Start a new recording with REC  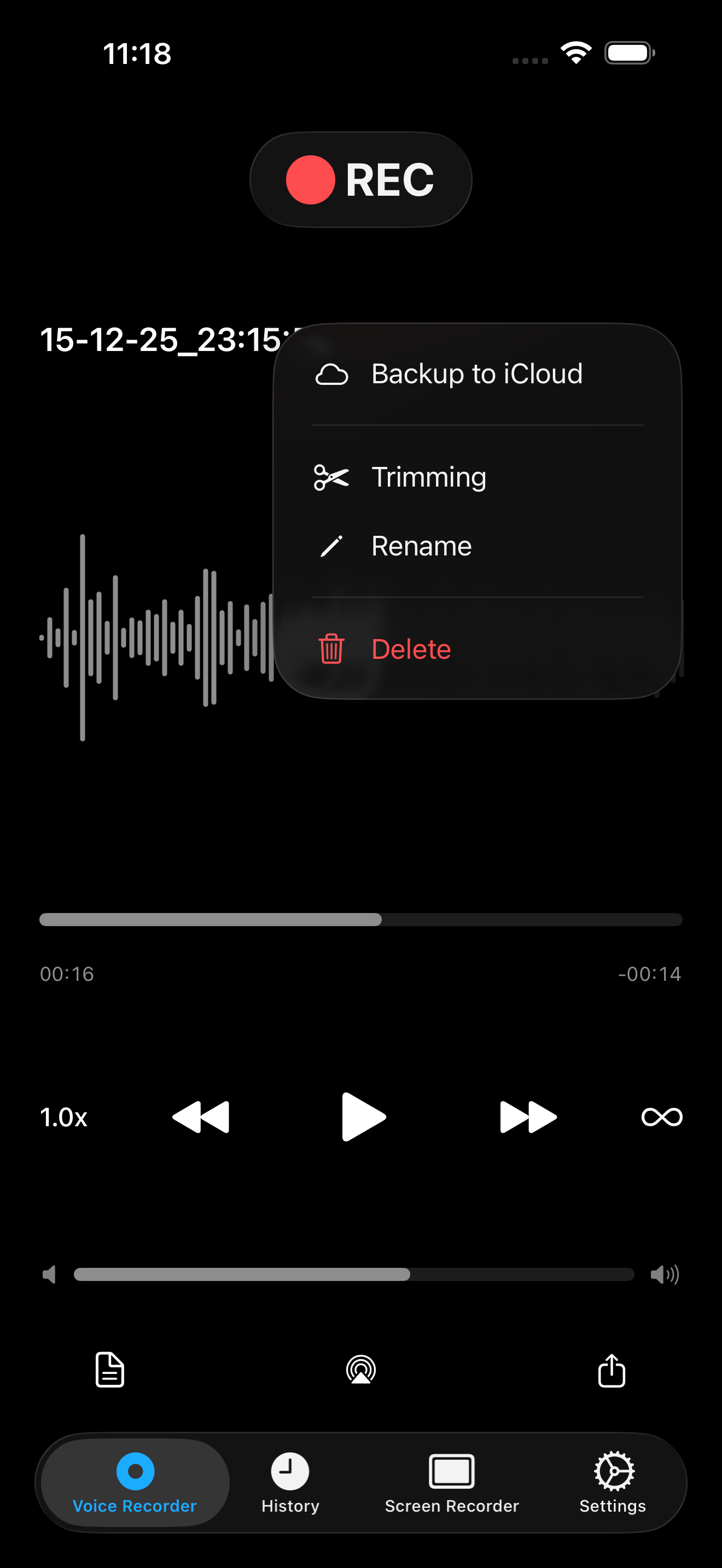[360, 179]
